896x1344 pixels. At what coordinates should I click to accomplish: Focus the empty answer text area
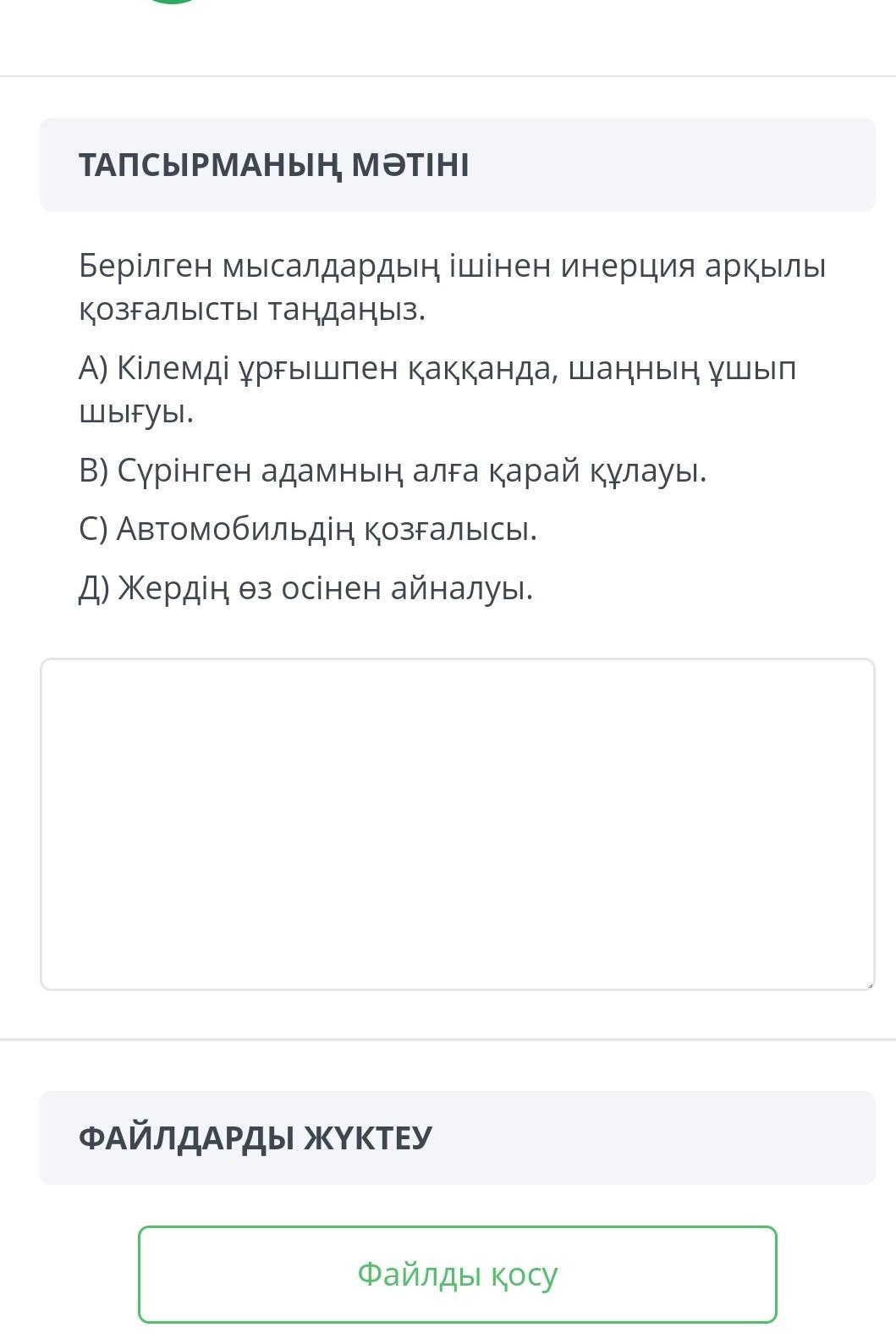pos(457,823)
